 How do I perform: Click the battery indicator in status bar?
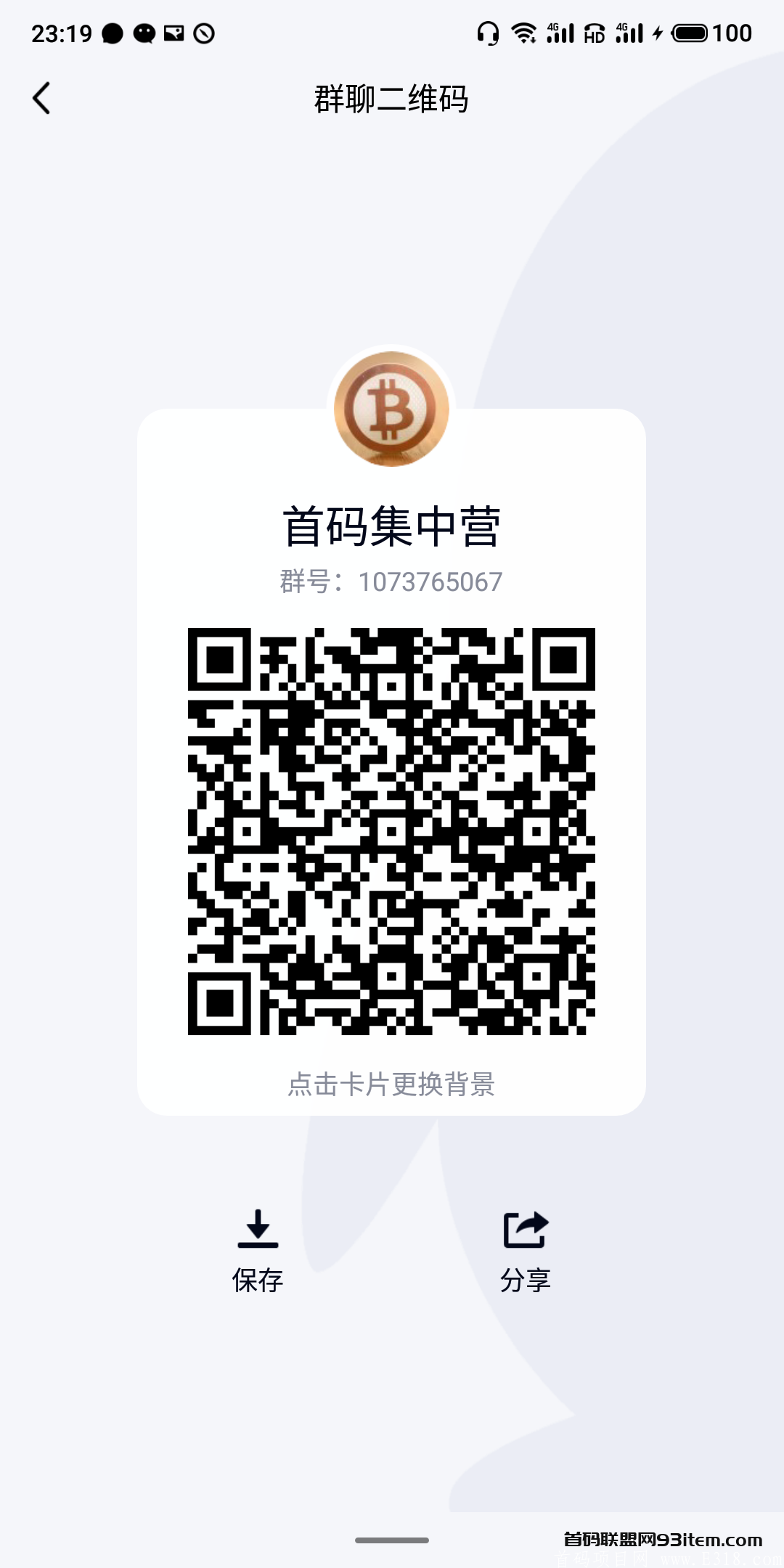692,33
